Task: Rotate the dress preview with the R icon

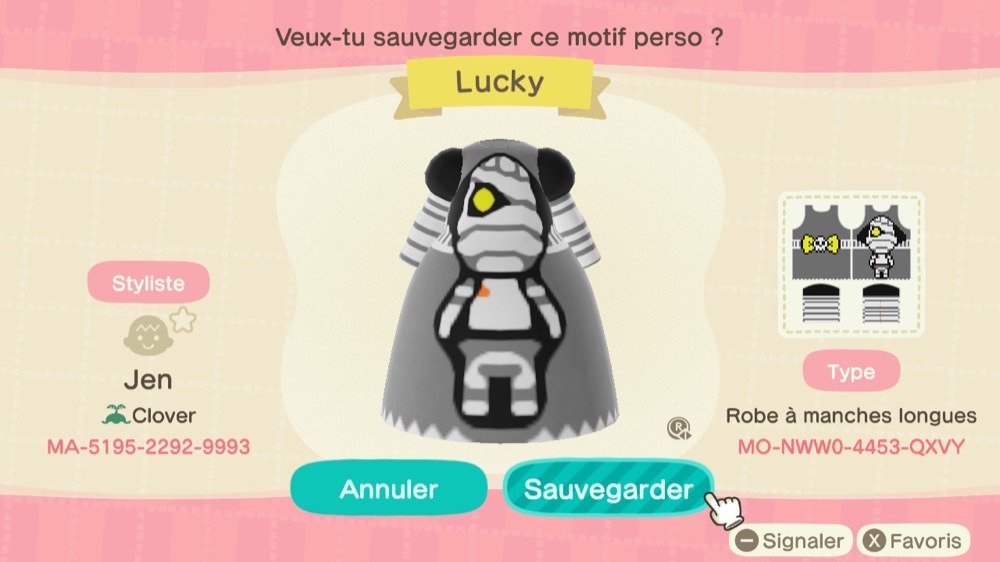Action: [679, 429]
